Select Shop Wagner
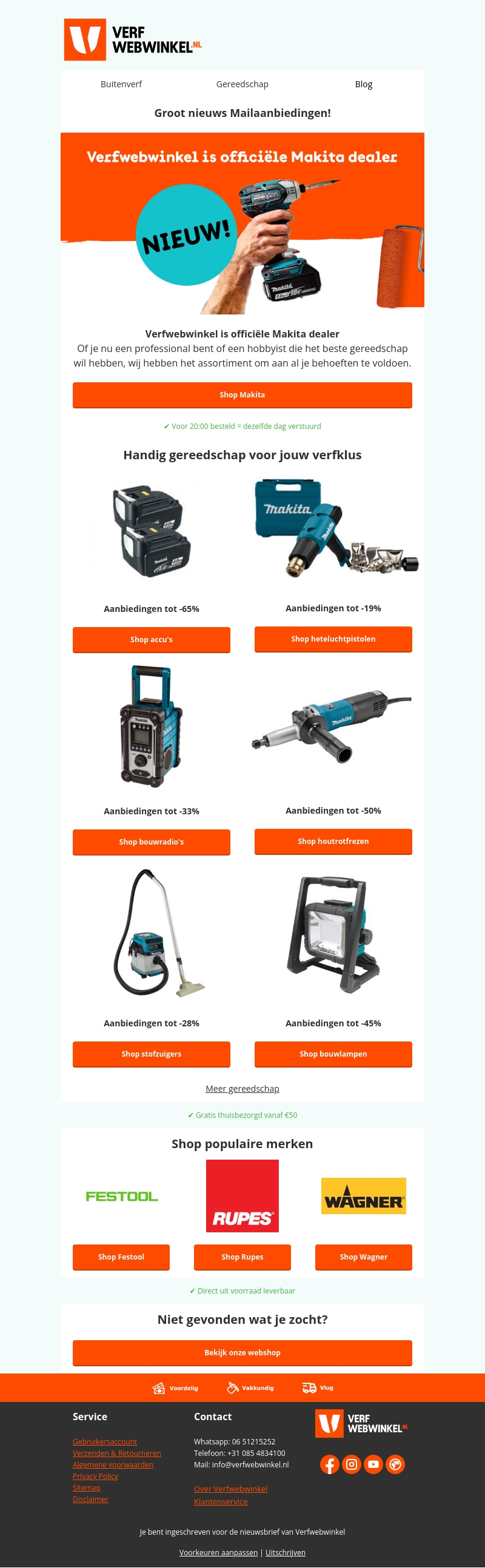The image size is (485, 1568). (x=363, y=1257)
